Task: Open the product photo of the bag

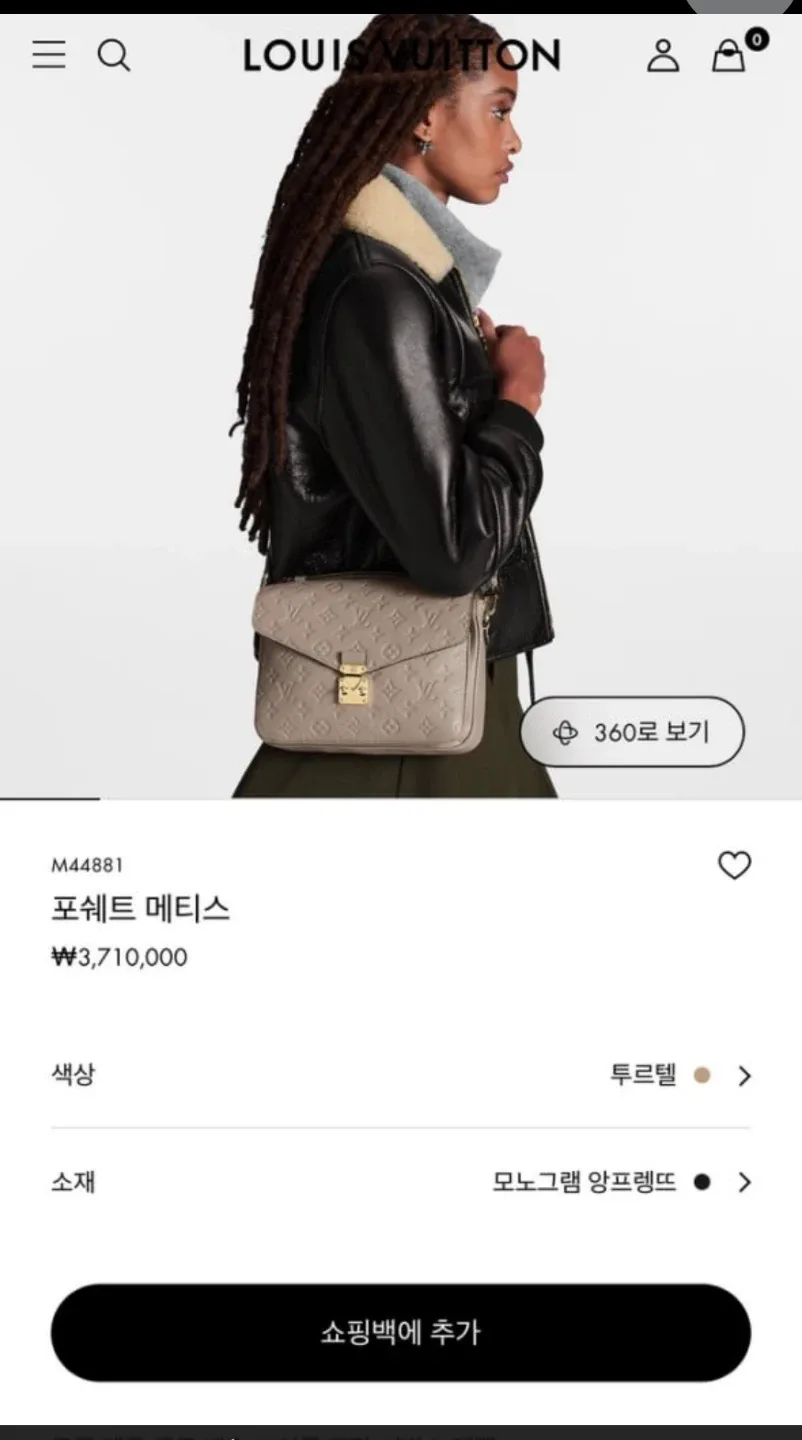Action: [370, 665]
